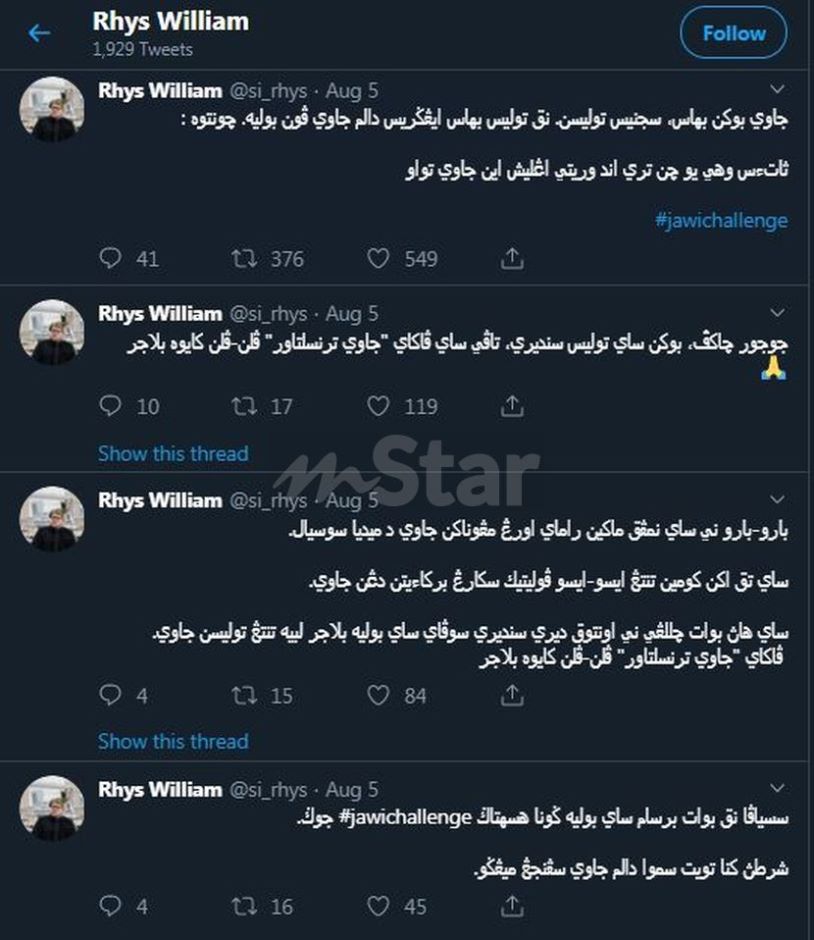The width and height of the screenshot is (814, 940).
Task: Show this thread under the 84-like tweet
Action: 173,741
